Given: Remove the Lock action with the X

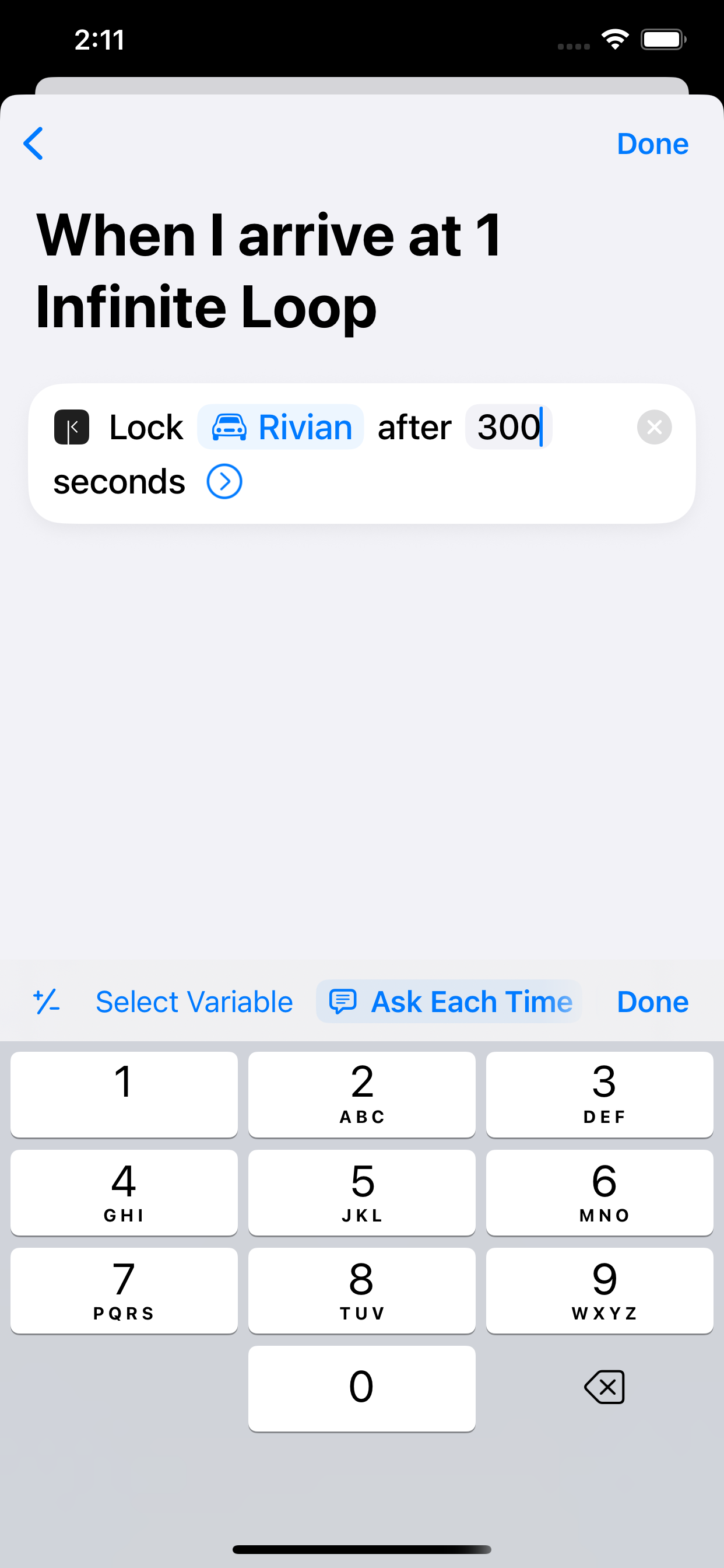Looking at the screenshot, I should [654, 428].
